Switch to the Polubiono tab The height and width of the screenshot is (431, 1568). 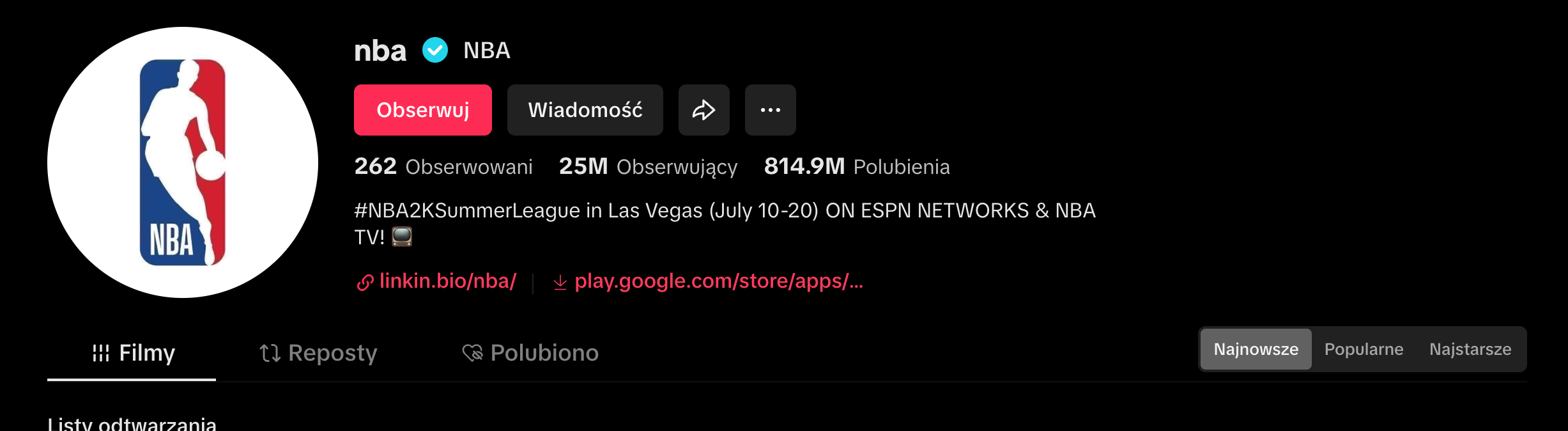click(530, 353)
